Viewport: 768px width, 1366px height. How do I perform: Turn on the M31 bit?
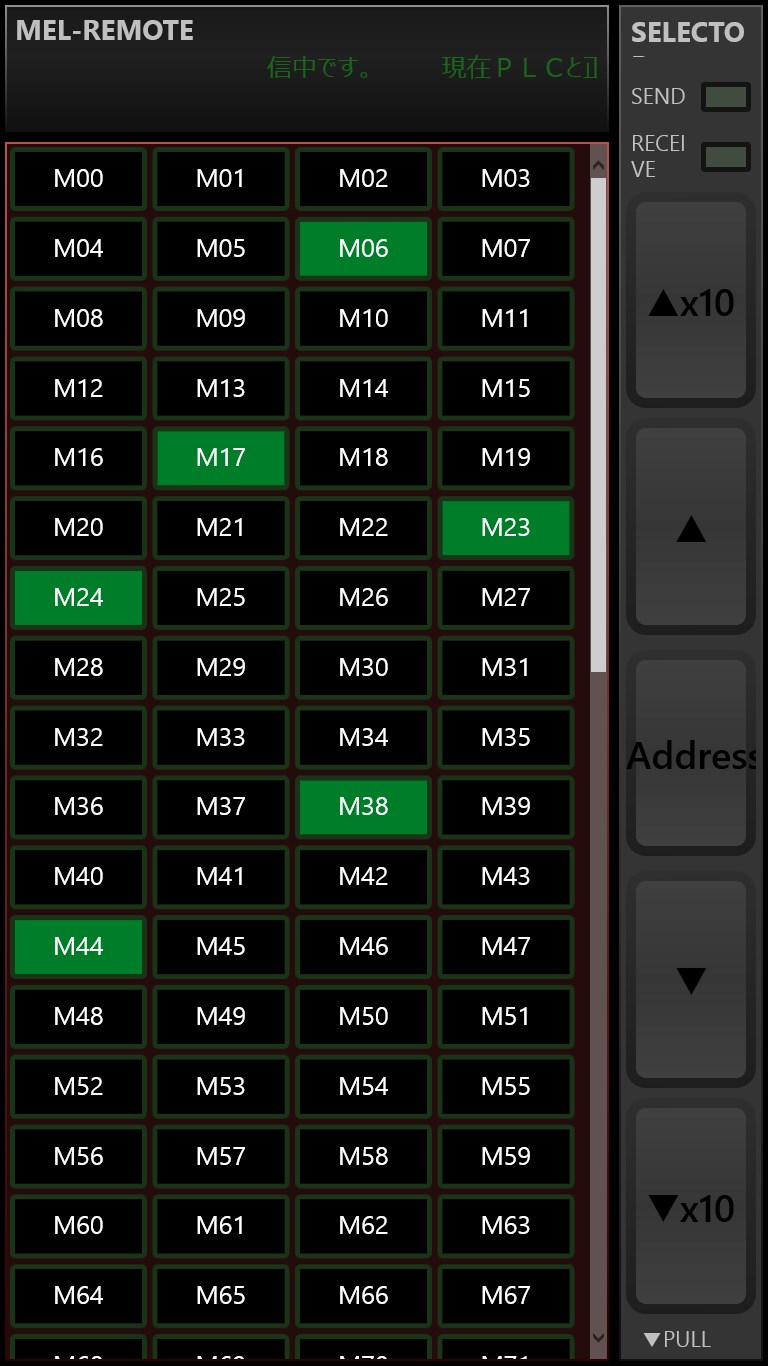(x=505, y=668)
